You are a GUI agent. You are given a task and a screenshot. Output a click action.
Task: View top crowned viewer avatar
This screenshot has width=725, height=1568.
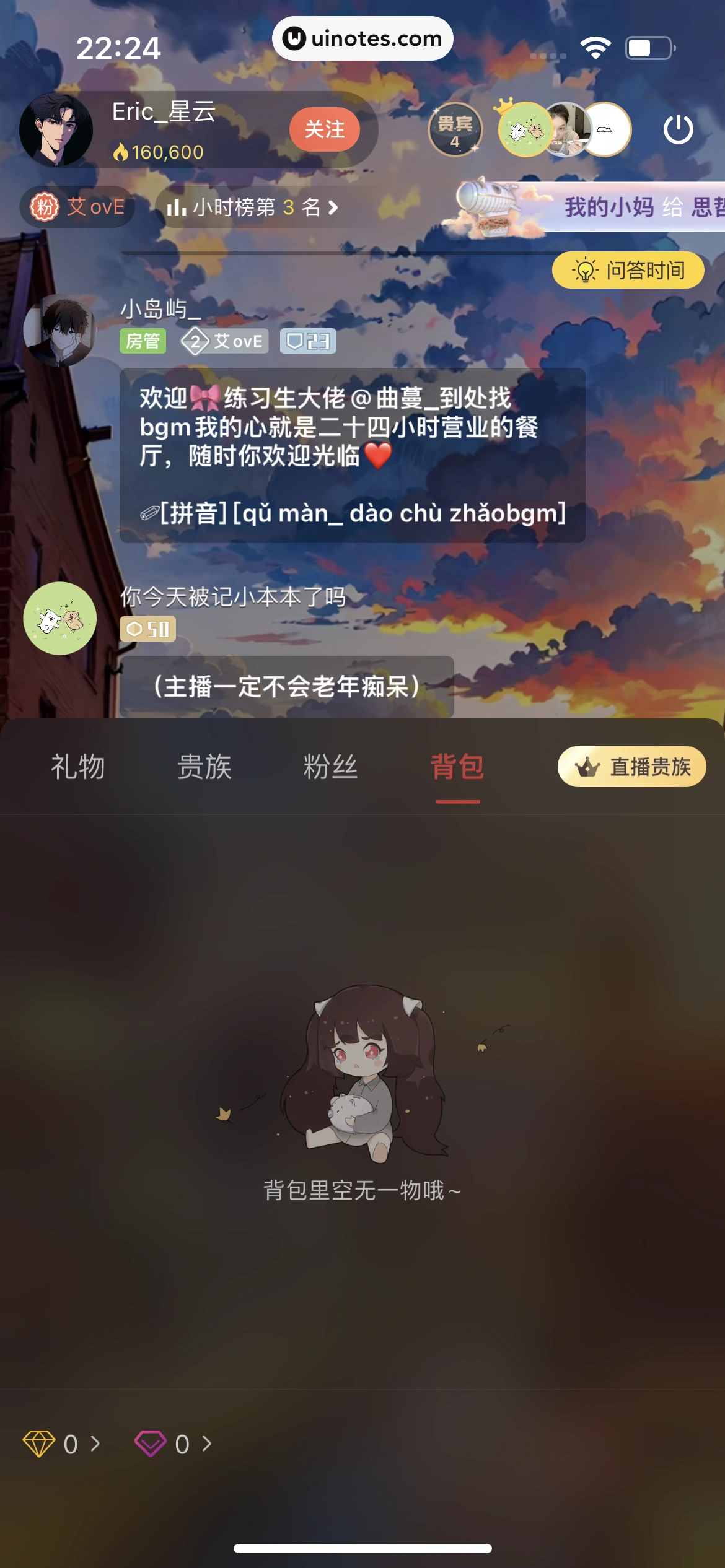pyautogui.click(x=525, y=129)
